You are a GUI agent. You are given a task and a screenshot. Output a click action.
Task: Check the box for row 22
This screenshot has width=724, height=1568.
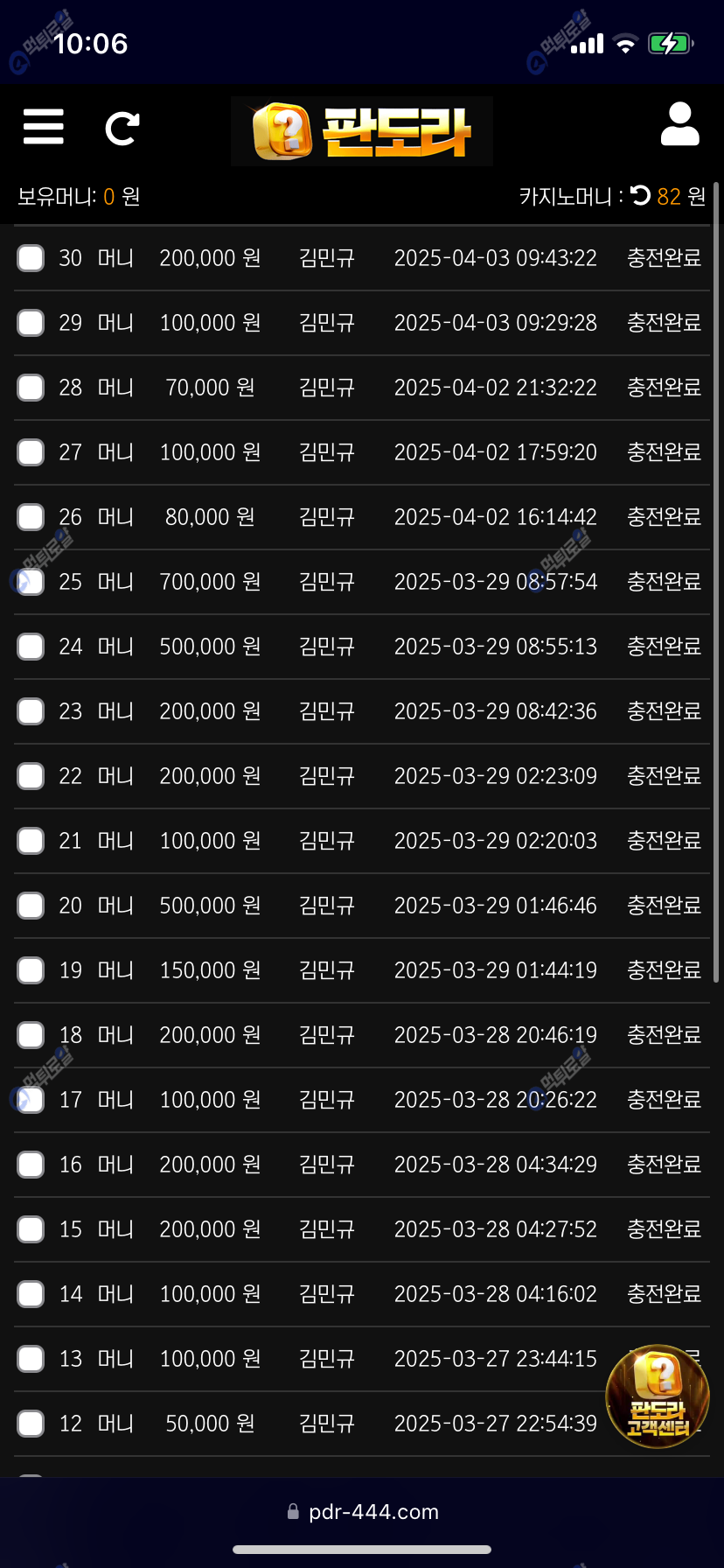click(x=31, y=776)
